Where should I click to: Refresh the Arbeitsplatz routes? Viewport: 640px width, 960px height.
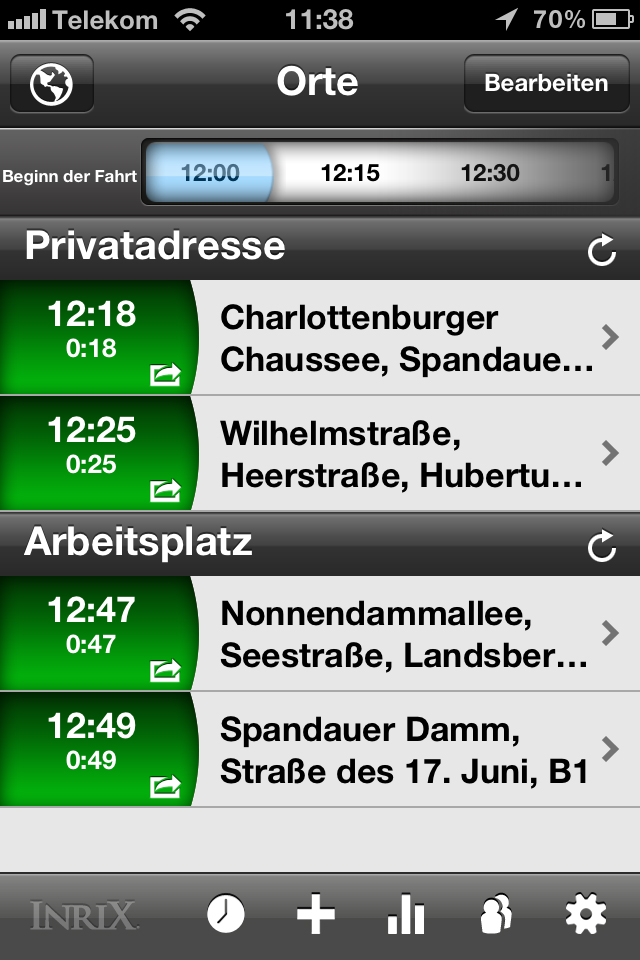point(601,546)
